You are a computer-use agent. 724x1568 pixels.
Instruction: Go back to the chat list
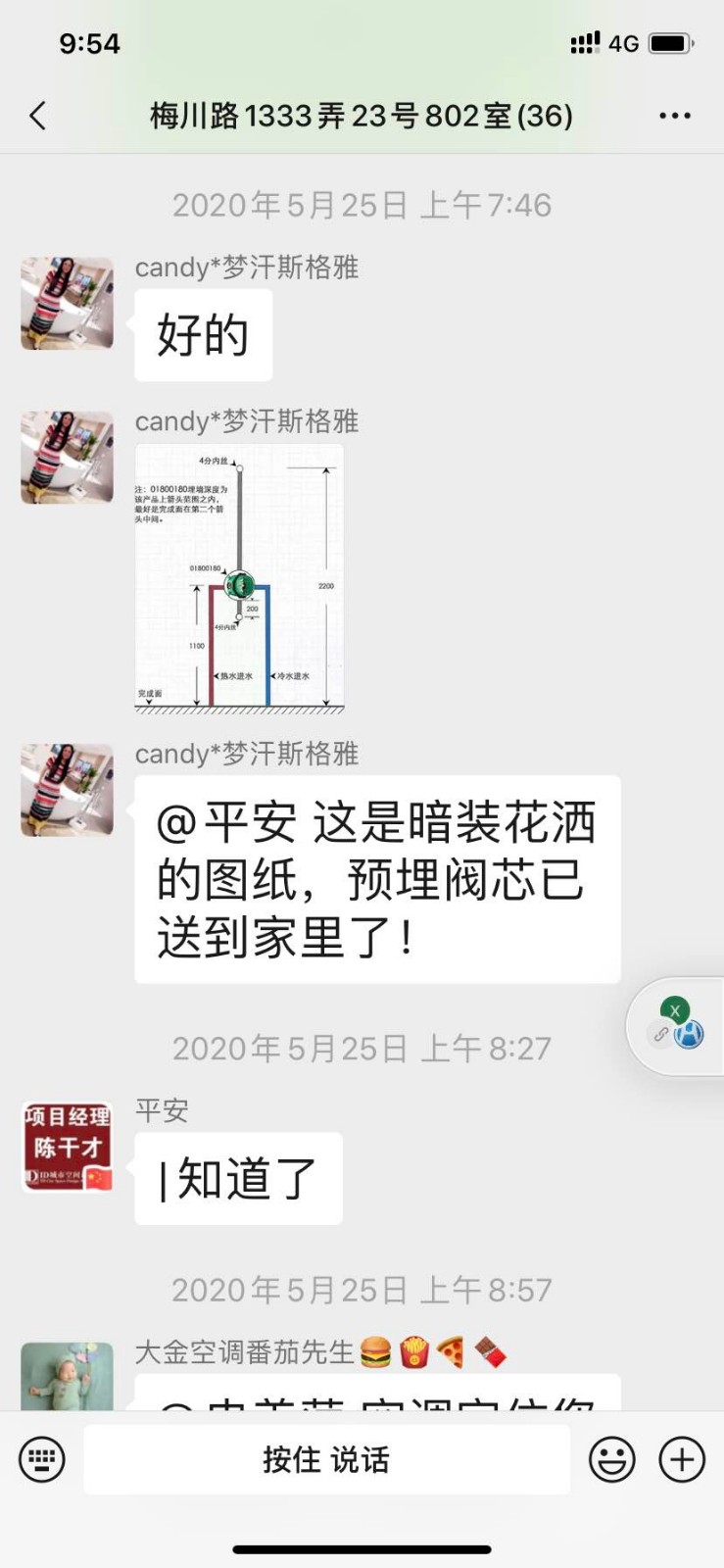point(38,116)
